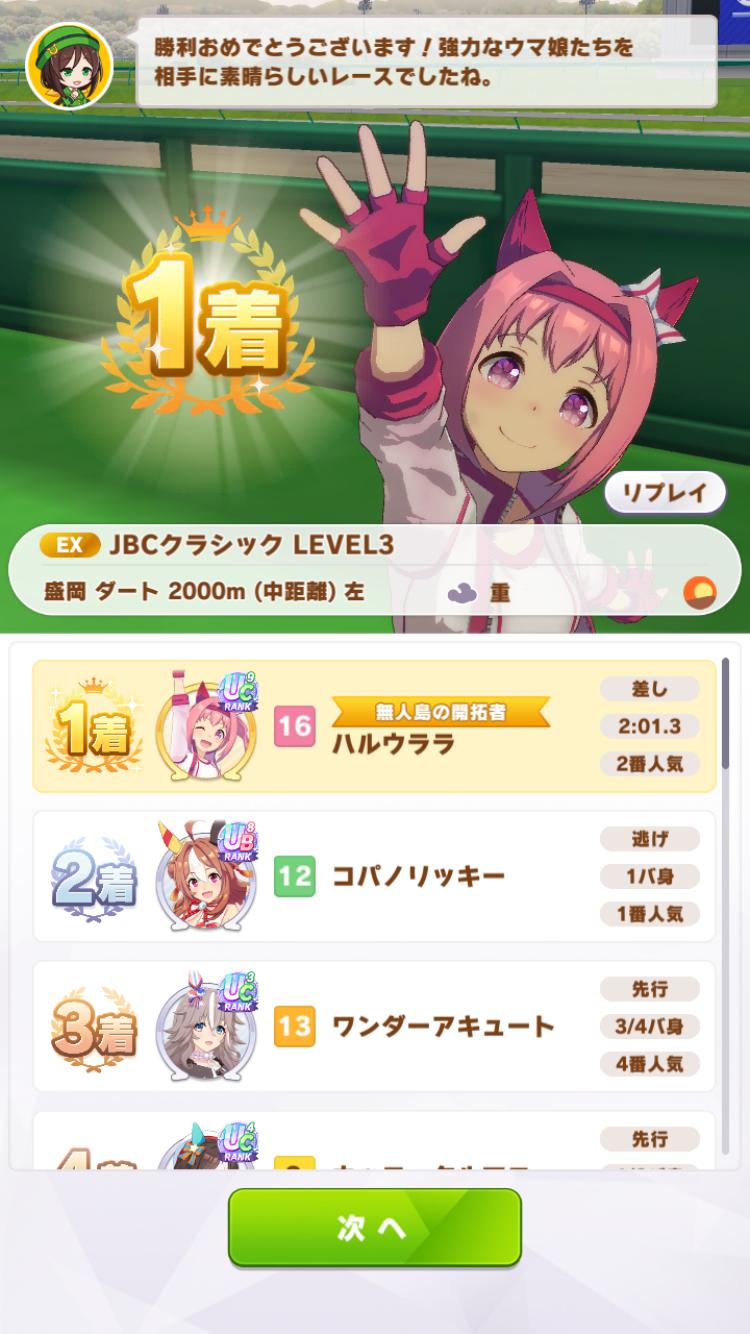This screenshot has height=1334, width=750.
Task: Open コパノリッキー's second place result row
Action: (374, 876)
